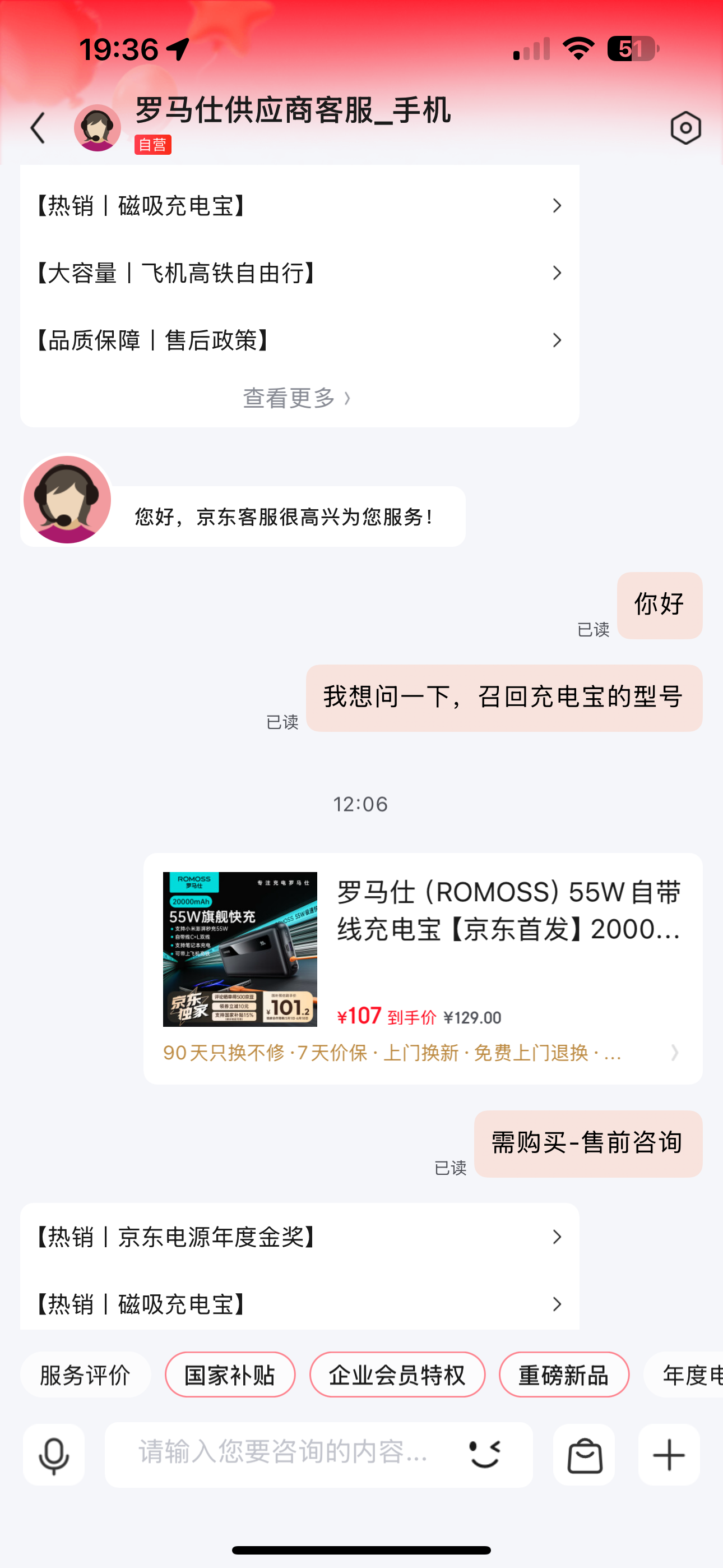Select the 企业会员特权 chip
Image resolution: width=723 pixels, height=1568 pixels.
pyautogui.click(x=397, y=1375)
